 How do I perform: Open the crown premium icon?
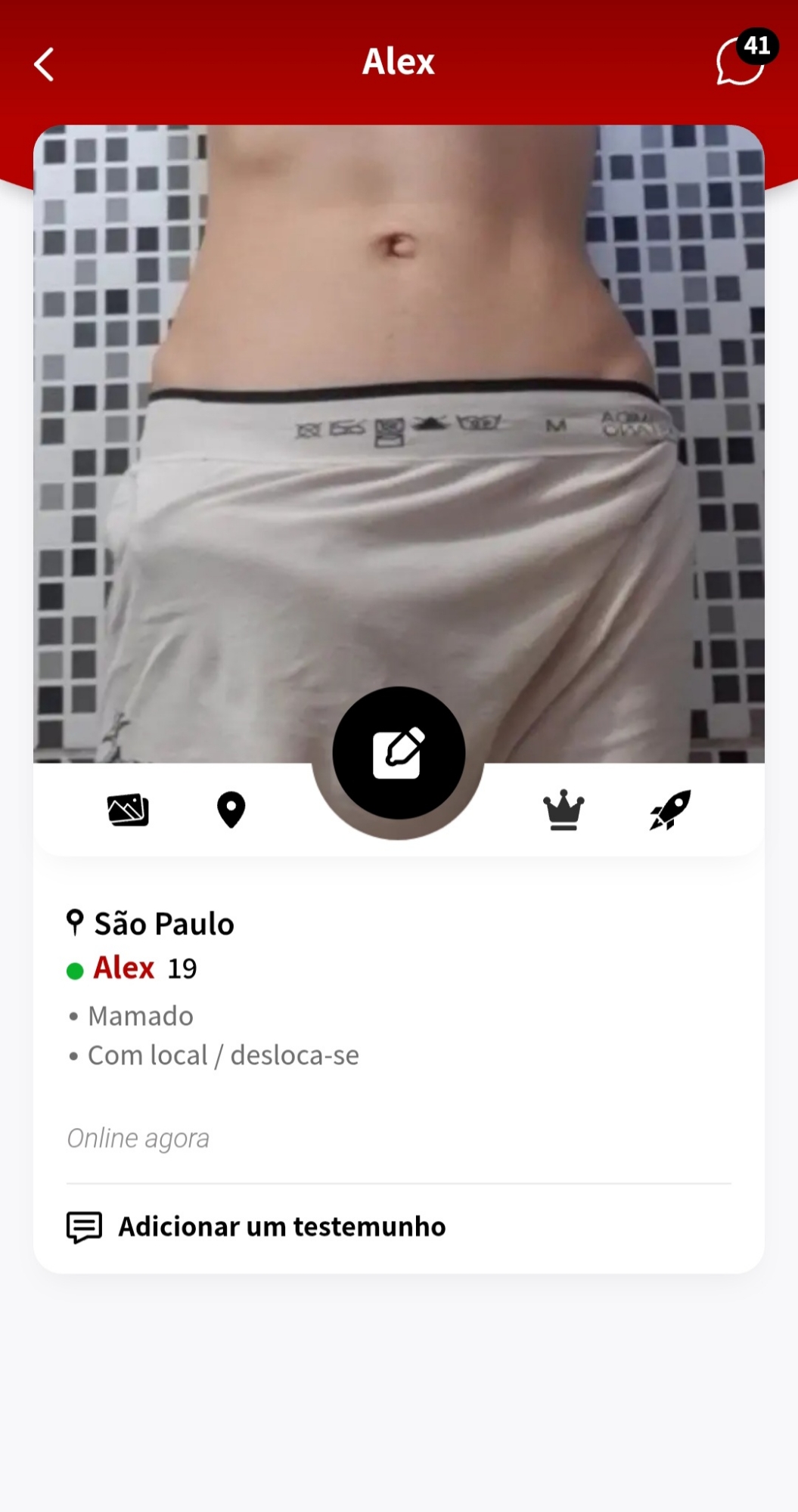coord(564,810)
